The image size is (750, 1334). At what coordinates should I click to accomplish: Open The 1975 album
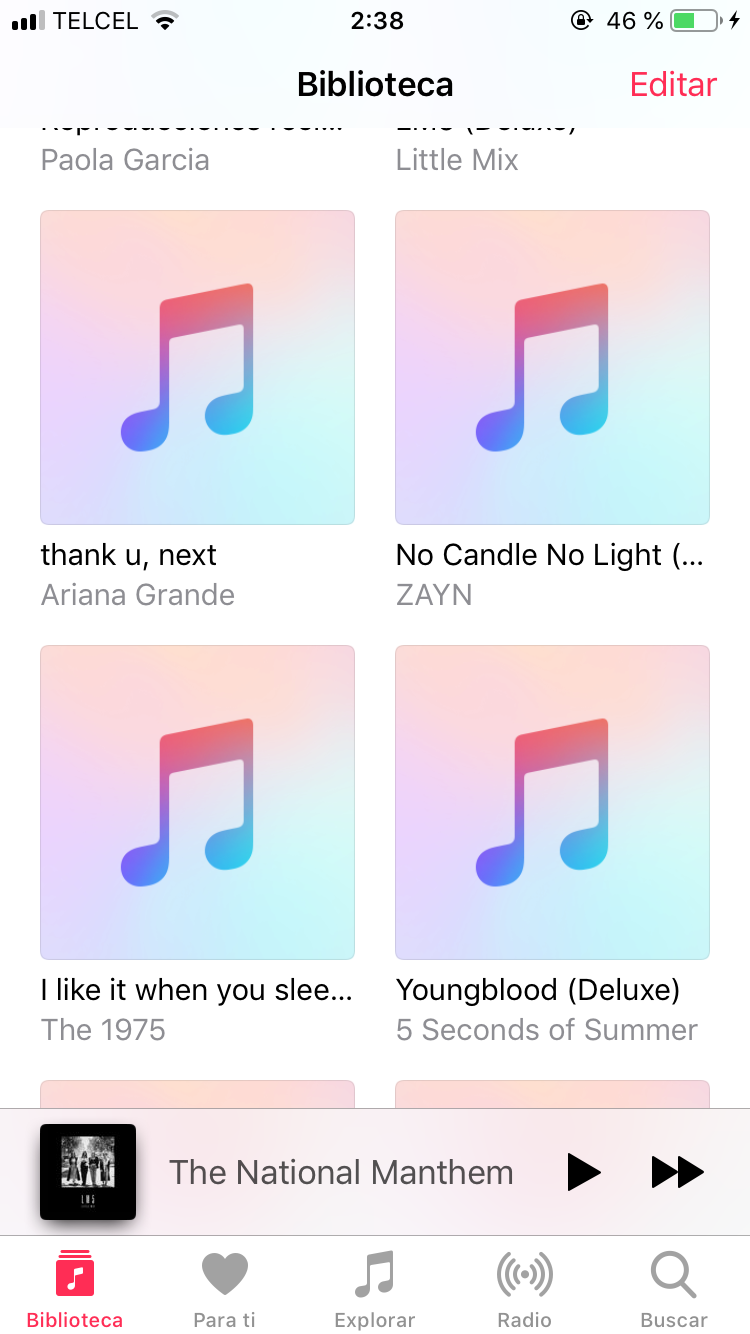point(197,802)
